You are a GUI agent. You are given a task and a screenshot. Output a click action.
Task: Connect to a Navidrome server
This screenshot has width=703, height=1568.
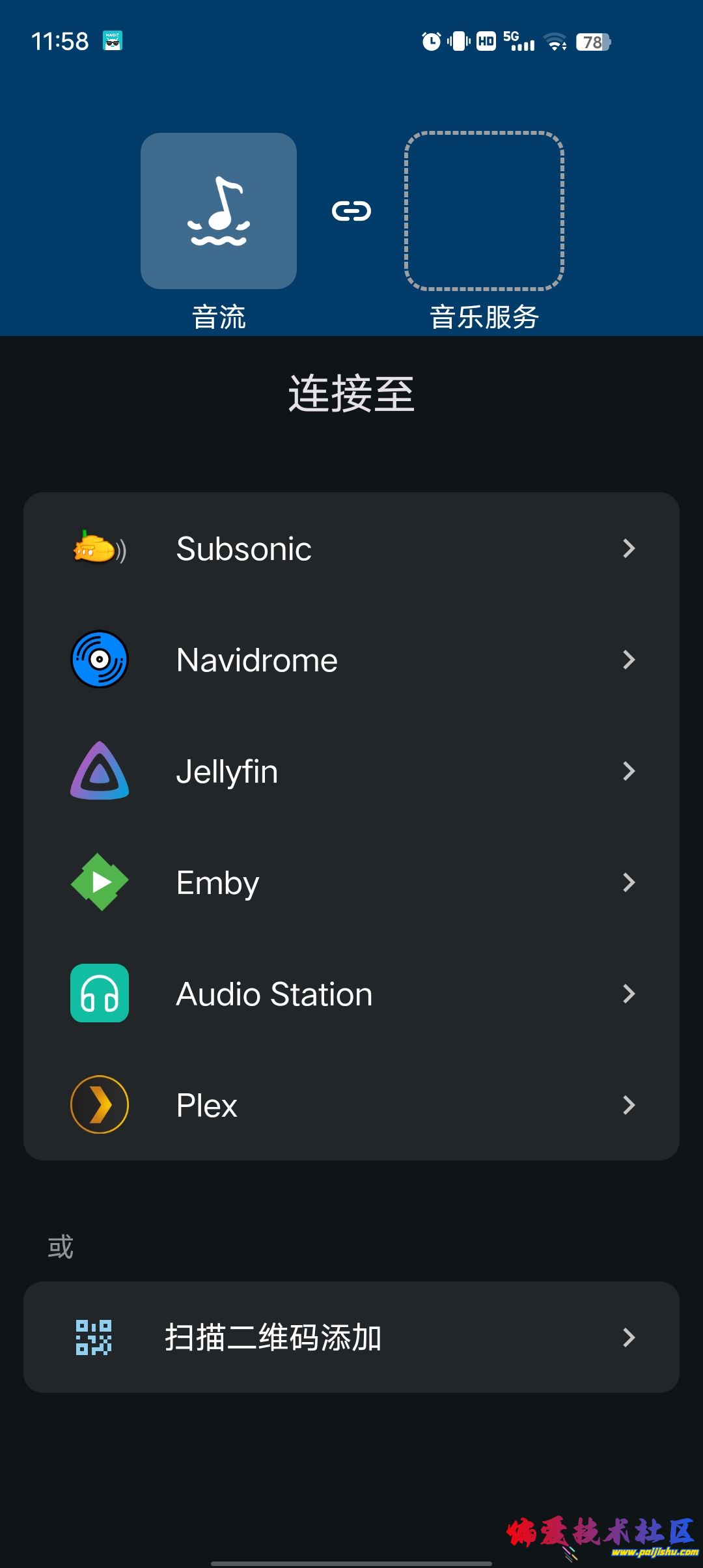click(x=351, y=660)
